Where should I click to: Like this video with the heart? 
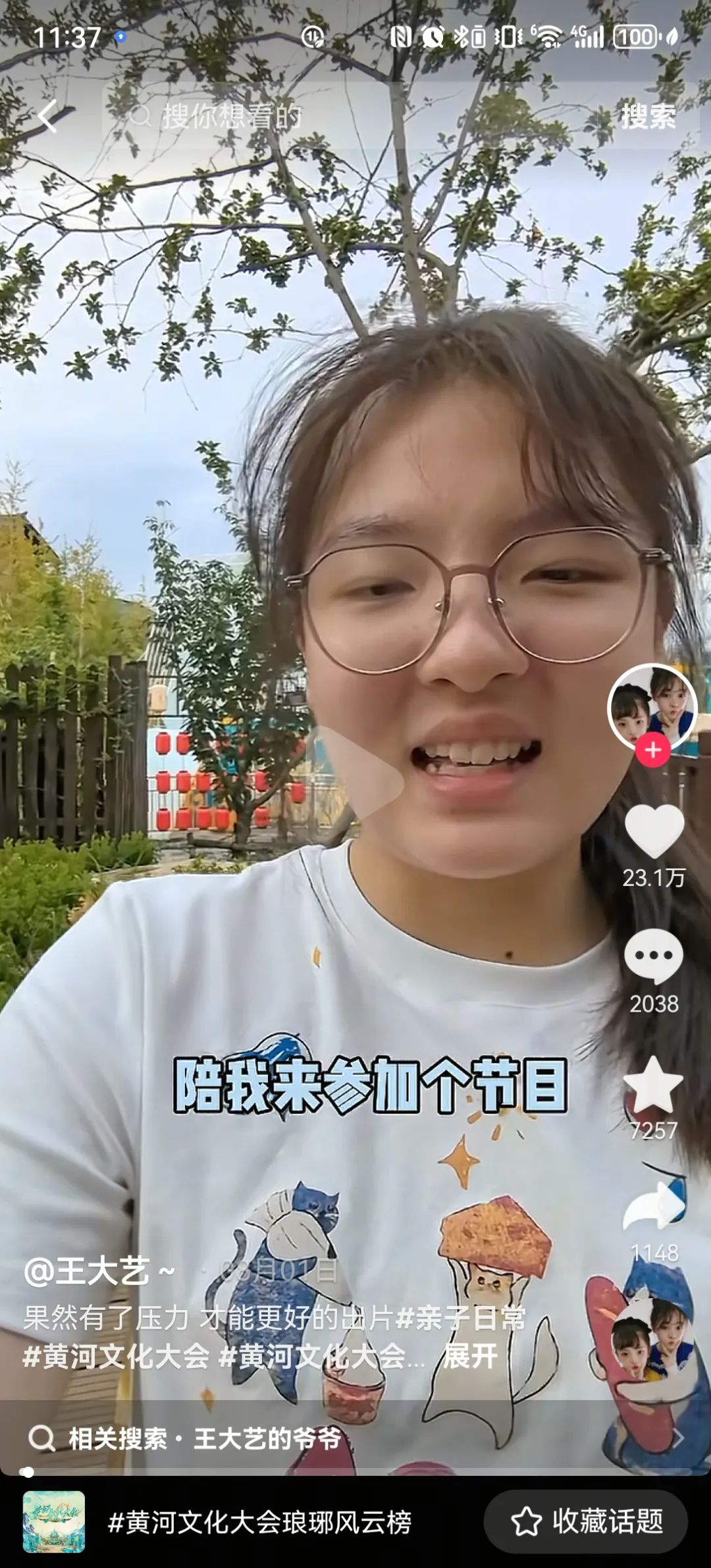click(x=654, y=831)
